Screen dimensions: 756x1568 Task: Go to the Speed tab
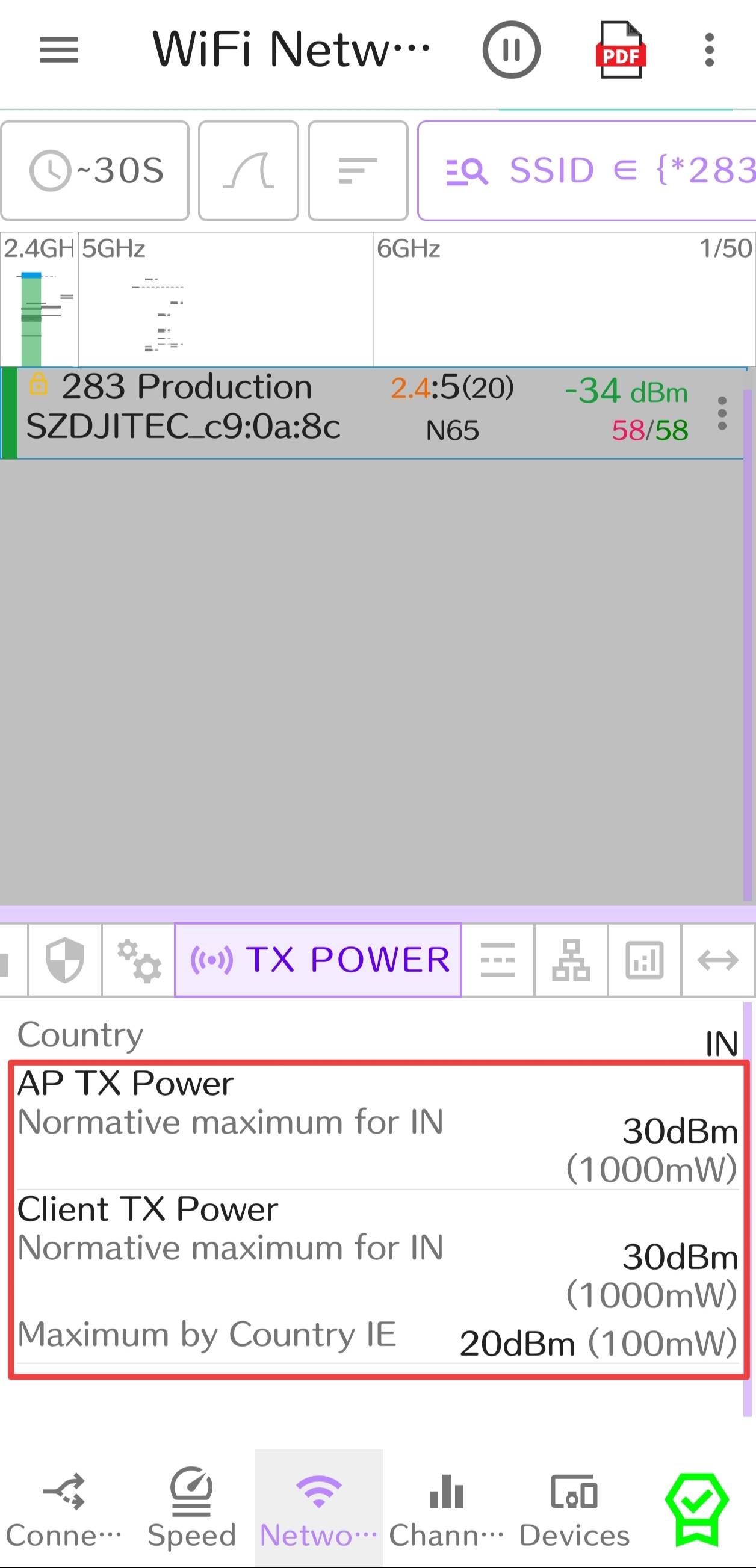coord(191,1508)
